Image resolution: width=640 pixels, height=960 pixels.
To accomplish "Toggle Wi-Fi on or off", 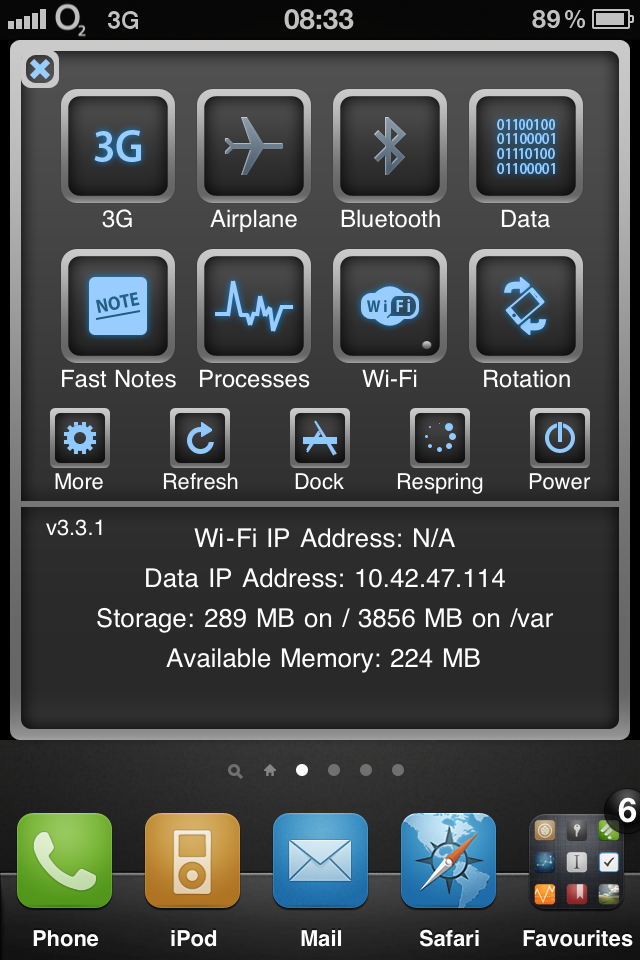I will coord(390,306).
